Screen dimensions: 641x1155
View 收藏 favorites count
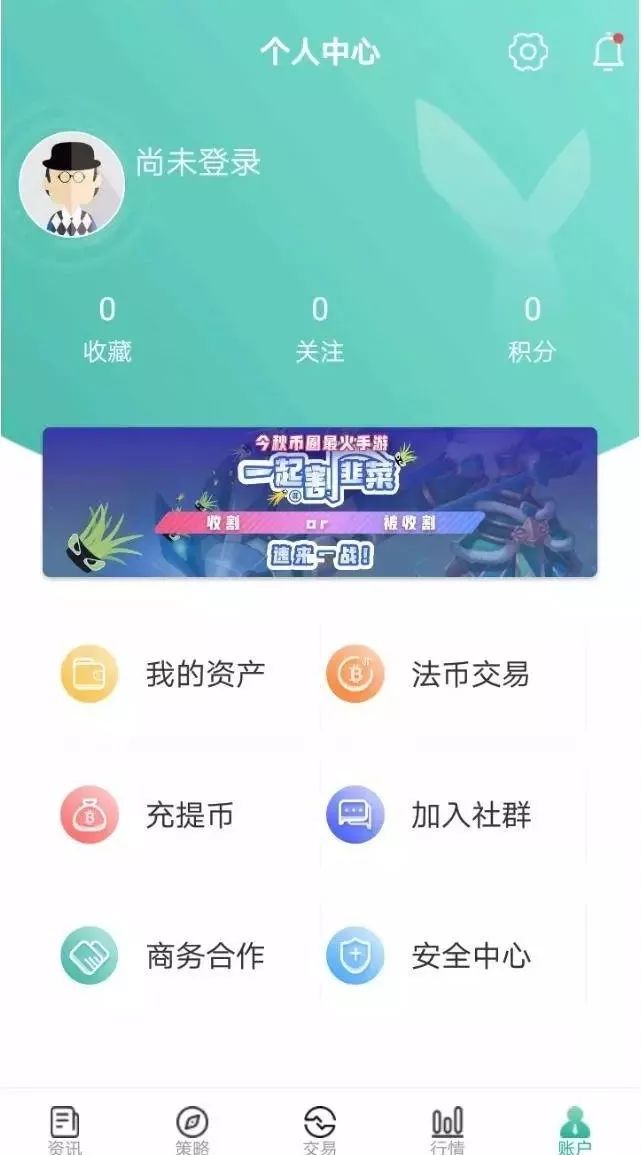(107, 330)
